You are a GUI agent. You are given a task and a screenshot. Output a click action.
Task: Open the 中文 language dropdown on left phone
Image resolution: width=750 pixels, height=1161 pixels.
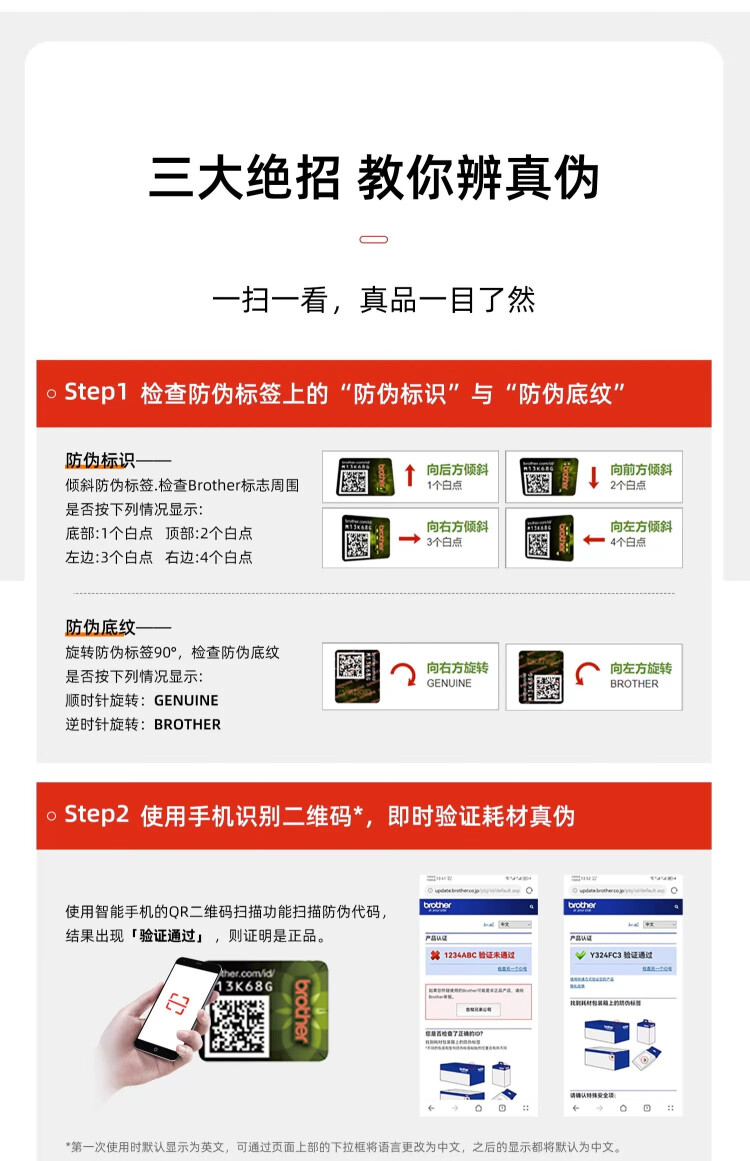pos(515,924)
